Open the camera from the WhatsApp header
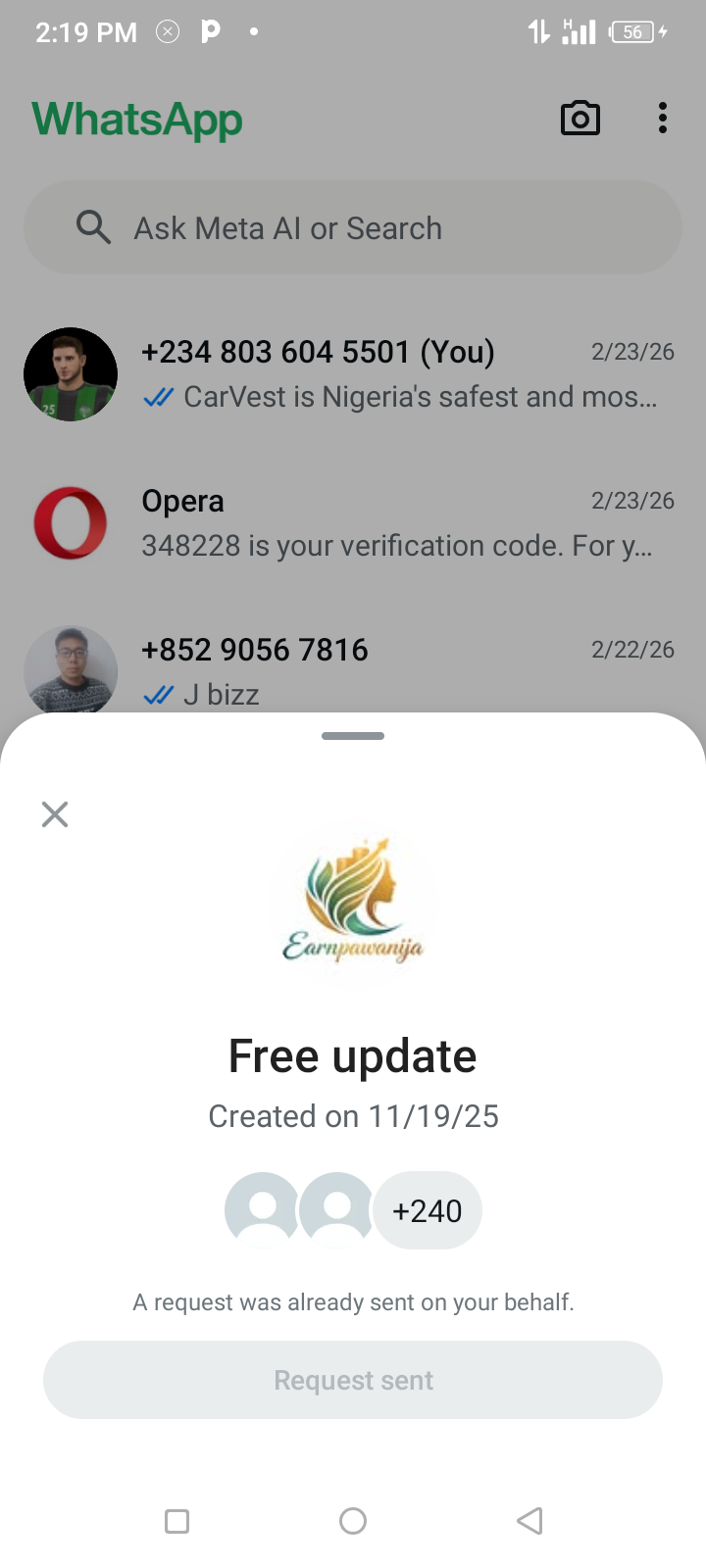This screenshot has height=1568, width=706. coord(580,119)
